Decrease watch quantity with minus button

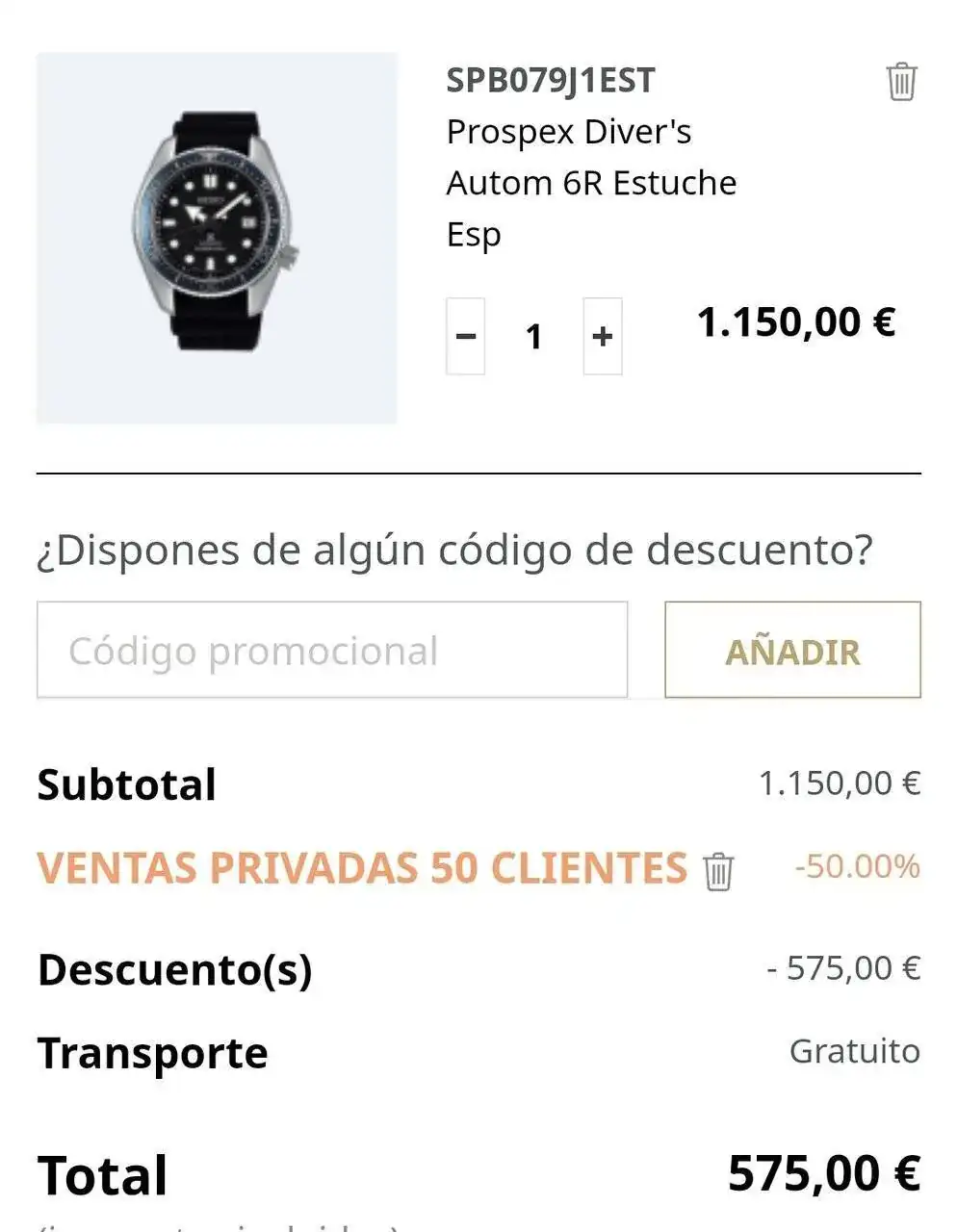pyautogui.click(x=466, y=336)
